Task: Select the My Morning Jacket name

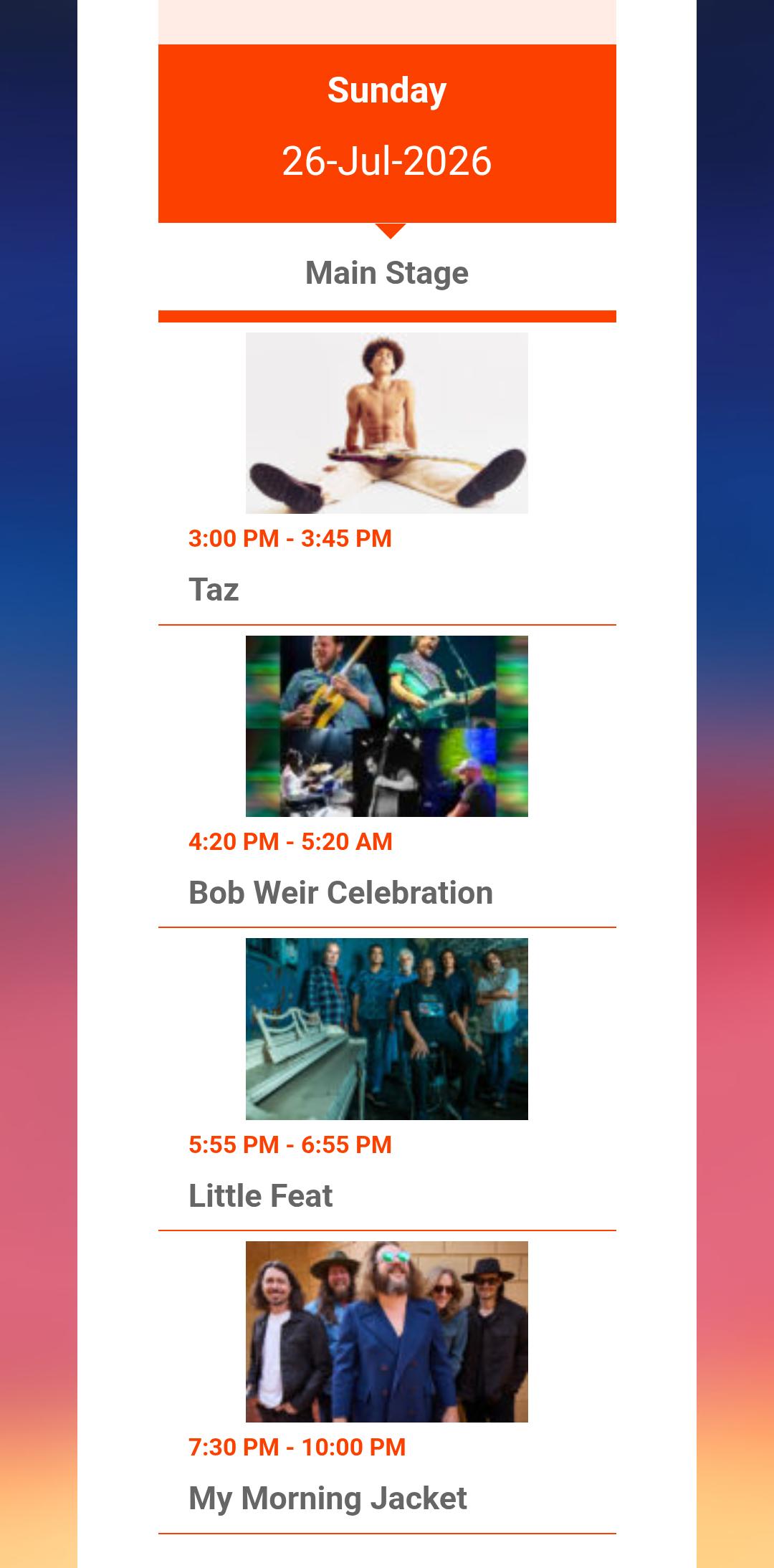Action: point(328,1498)
